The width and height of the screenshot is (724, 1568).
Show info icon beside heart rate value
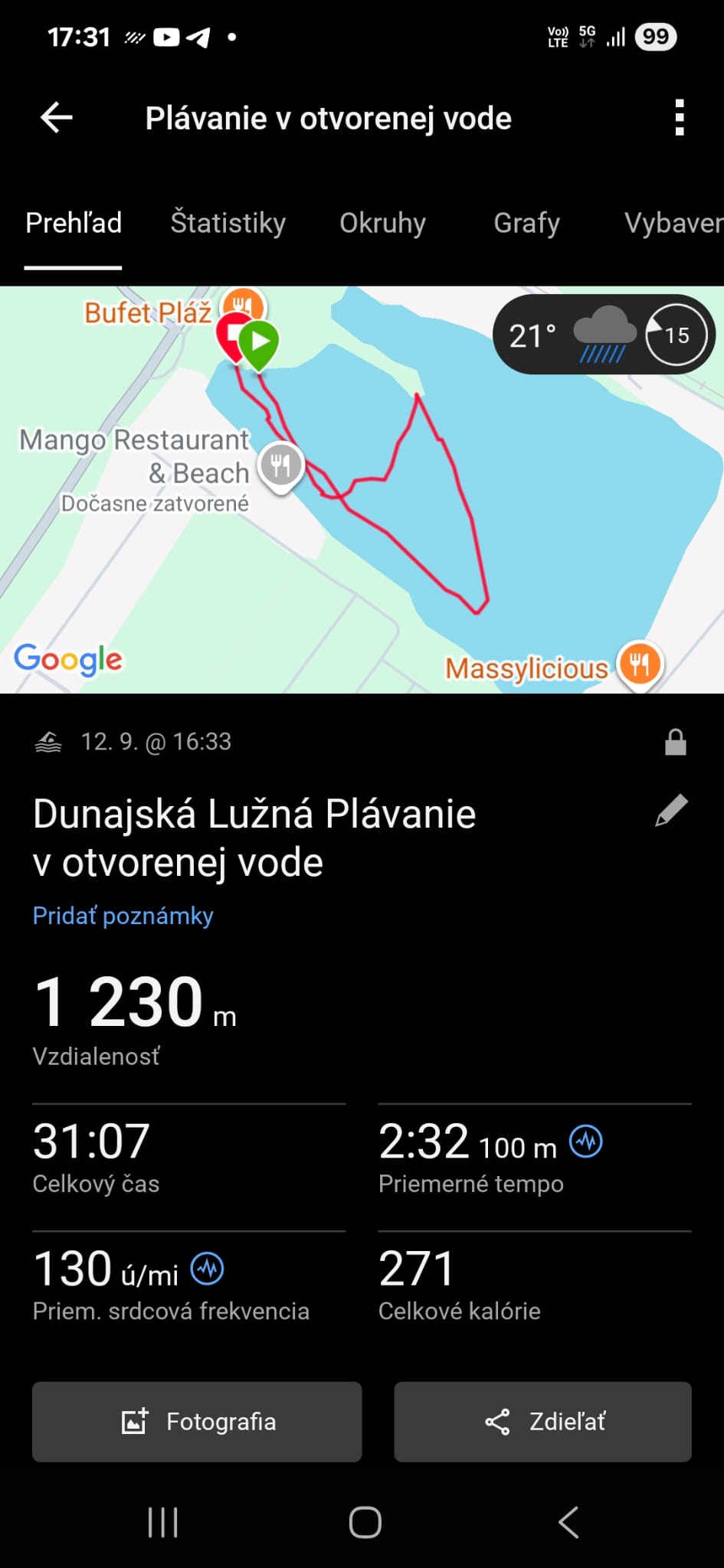[207, 1269]
